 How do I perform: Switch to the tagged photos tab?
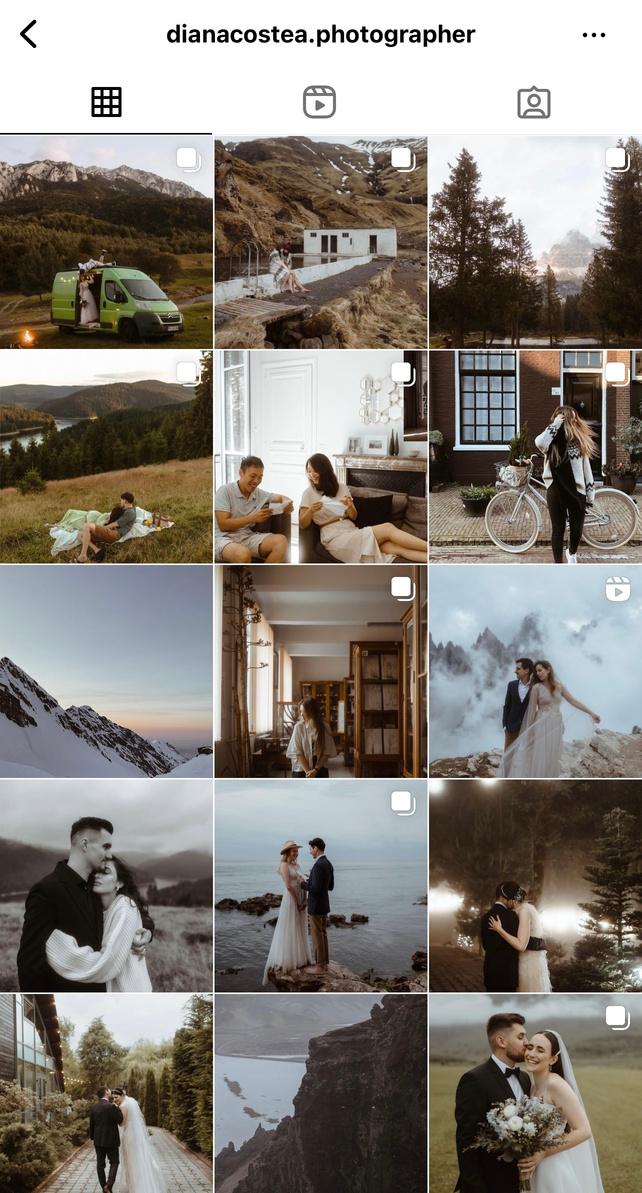[534, 102]
